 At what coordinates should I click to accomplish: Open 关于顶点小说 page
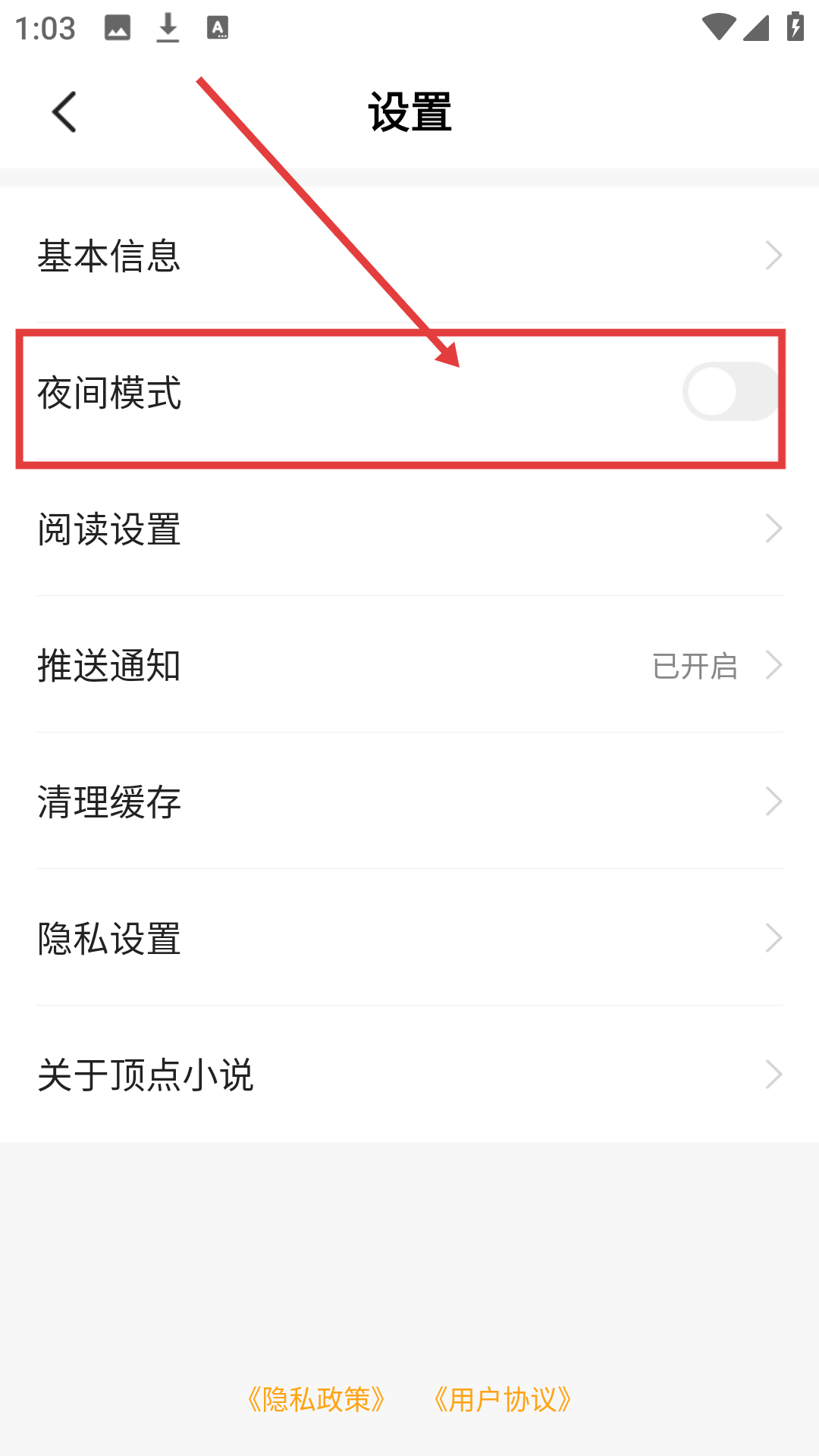pos(409,1075)
